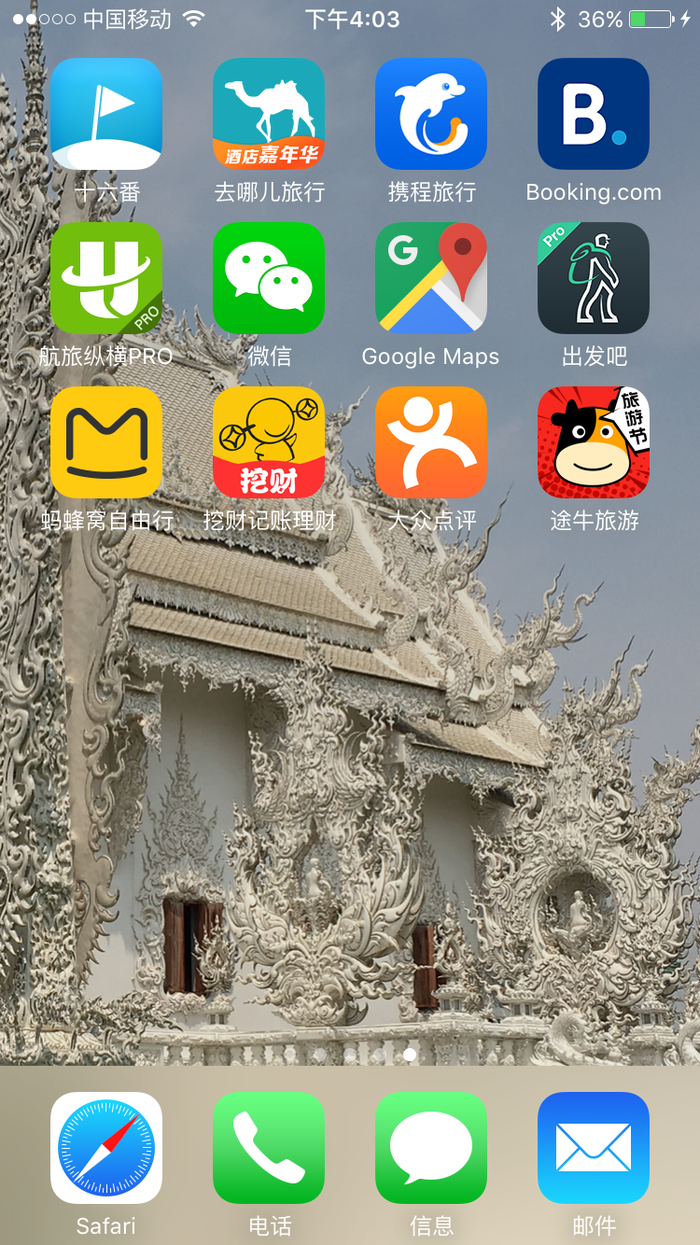The image size is (700, 1245).
Task: Launch 大众点评 app
Action: click(431, 442)
